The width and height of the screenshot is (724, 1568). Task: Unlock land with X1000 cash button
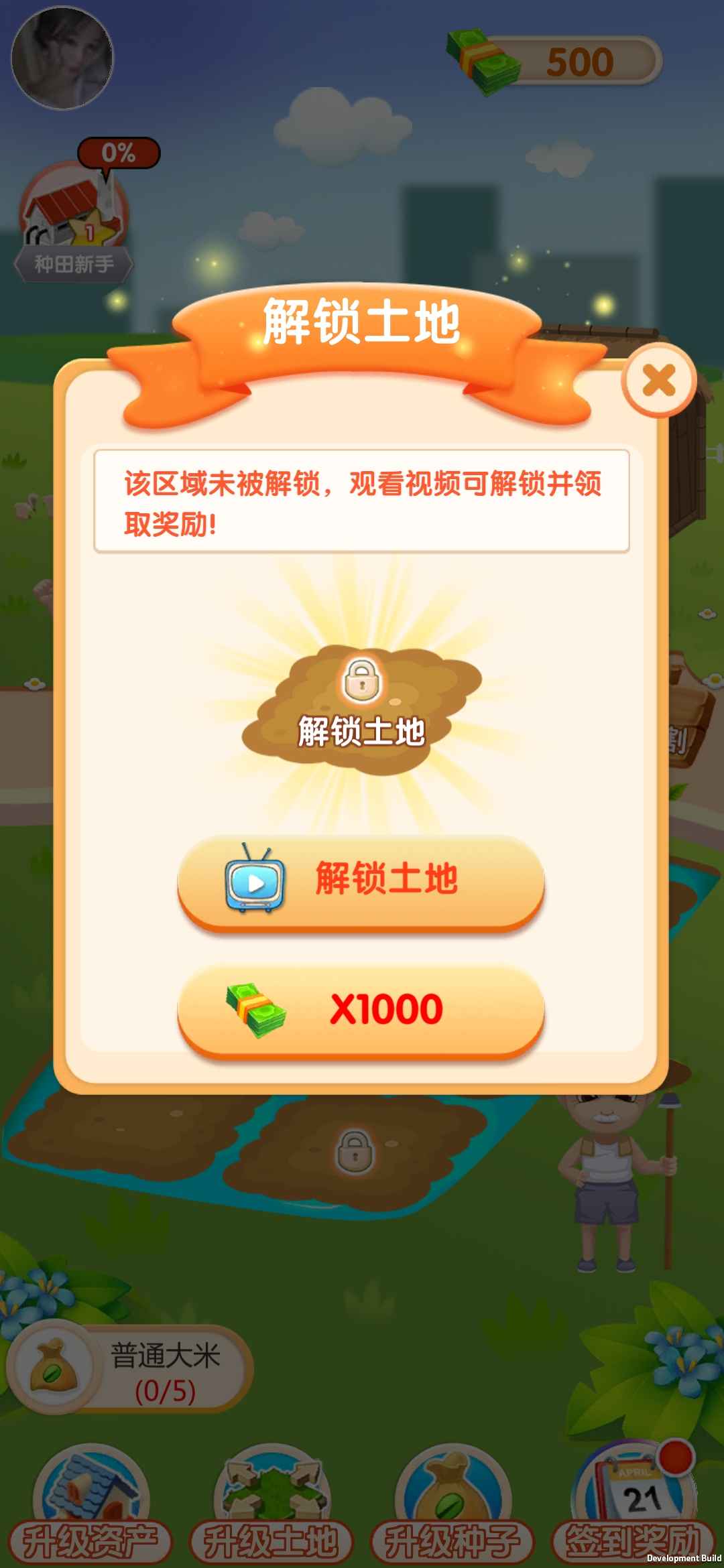(361, 1009)
